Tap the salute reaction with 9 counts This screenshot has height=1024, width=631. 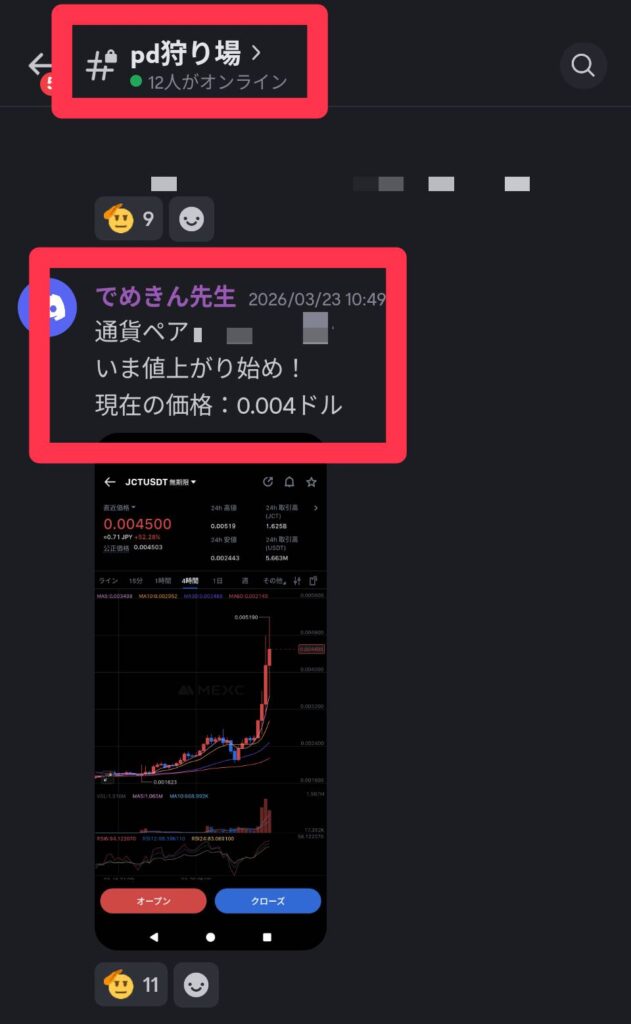tap(129, 219)
